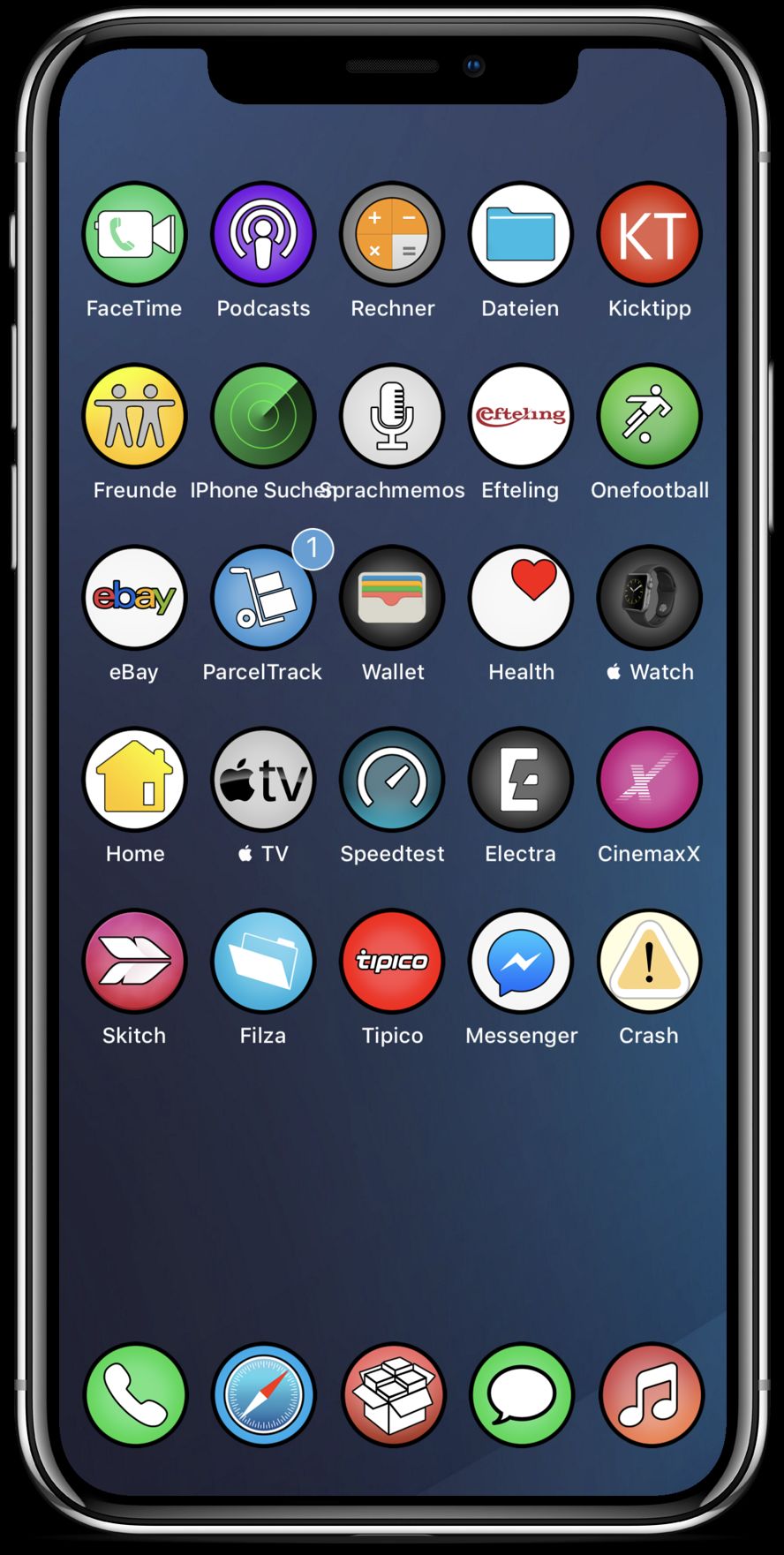
Task: Open the FaceTime app
Action: click(134, 234)
